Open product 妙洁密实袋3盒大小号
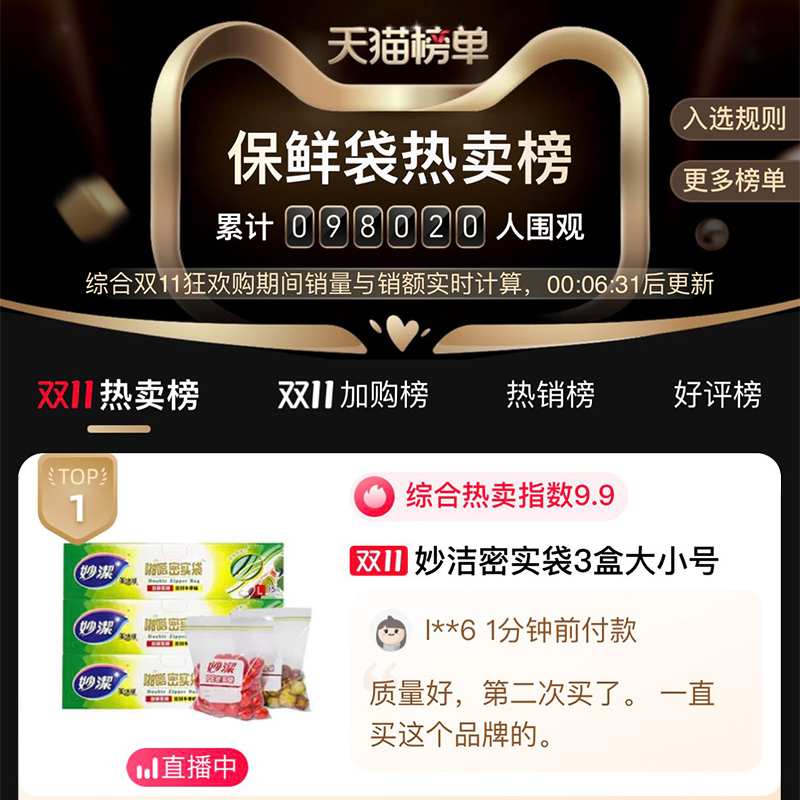 coord(535,561)
